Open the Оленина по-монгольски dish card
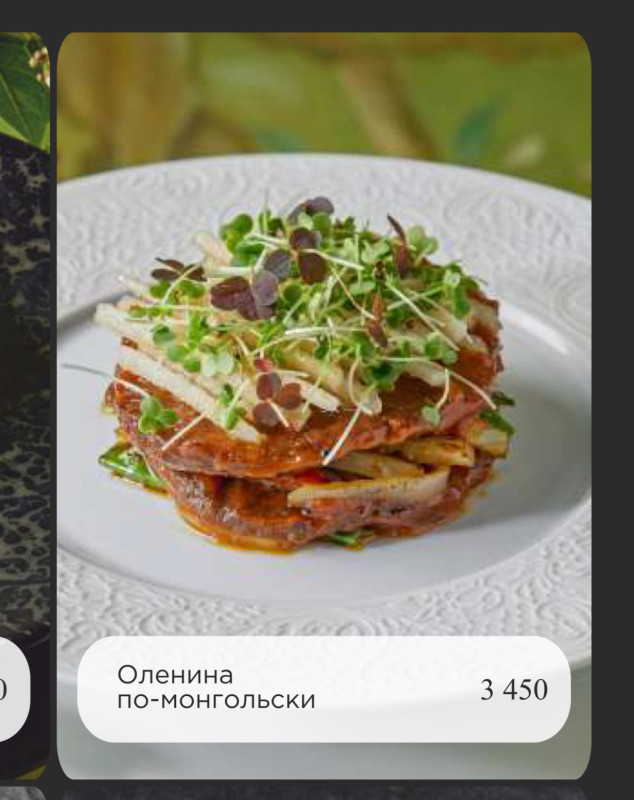634x800 pixels. coord(323,400)
